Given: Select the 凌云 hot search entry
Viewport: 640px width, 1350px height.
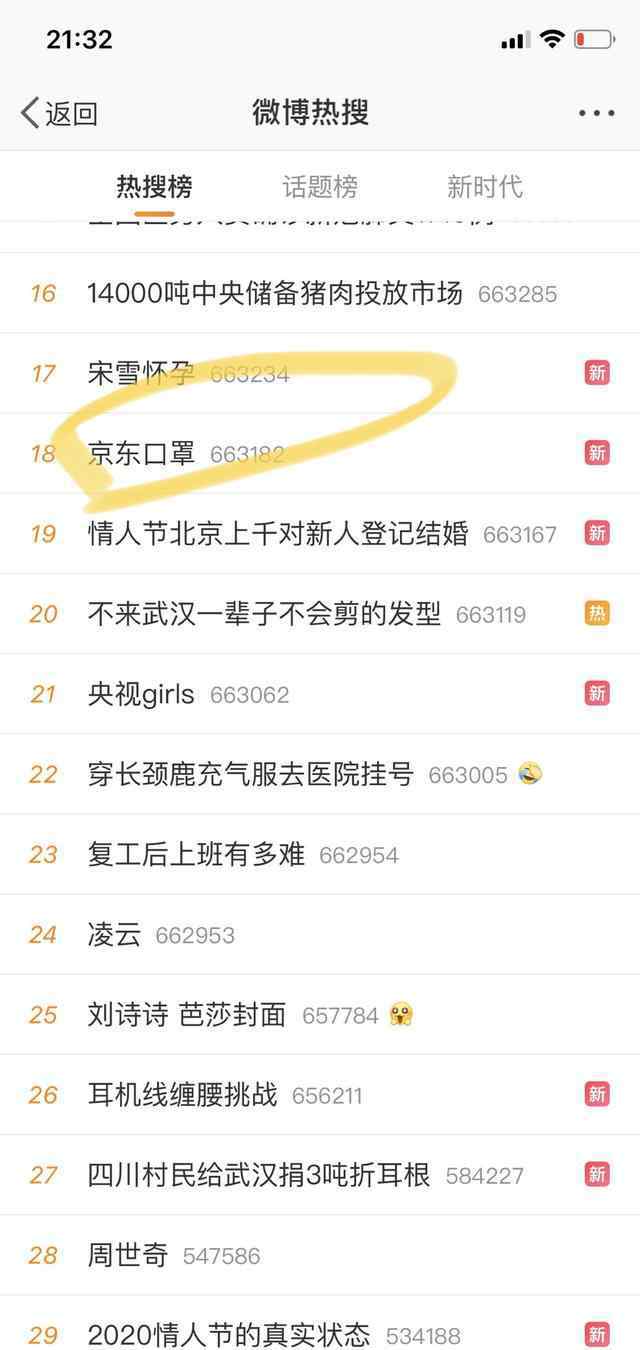Looking at the screenshot, I should tap(115, 935).
